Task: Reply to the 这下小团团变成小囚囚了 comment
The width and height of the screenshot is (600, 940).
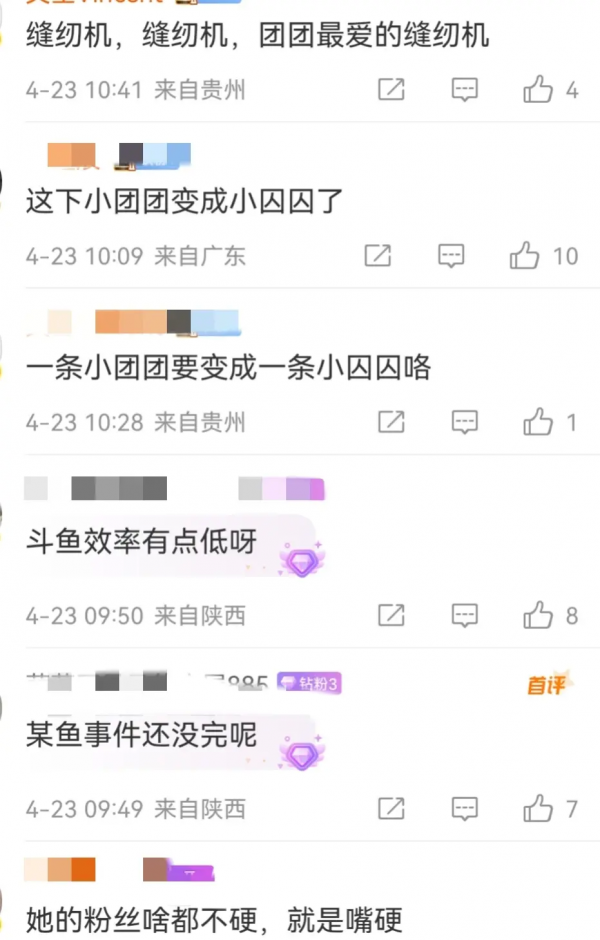Action: [452, 256]
